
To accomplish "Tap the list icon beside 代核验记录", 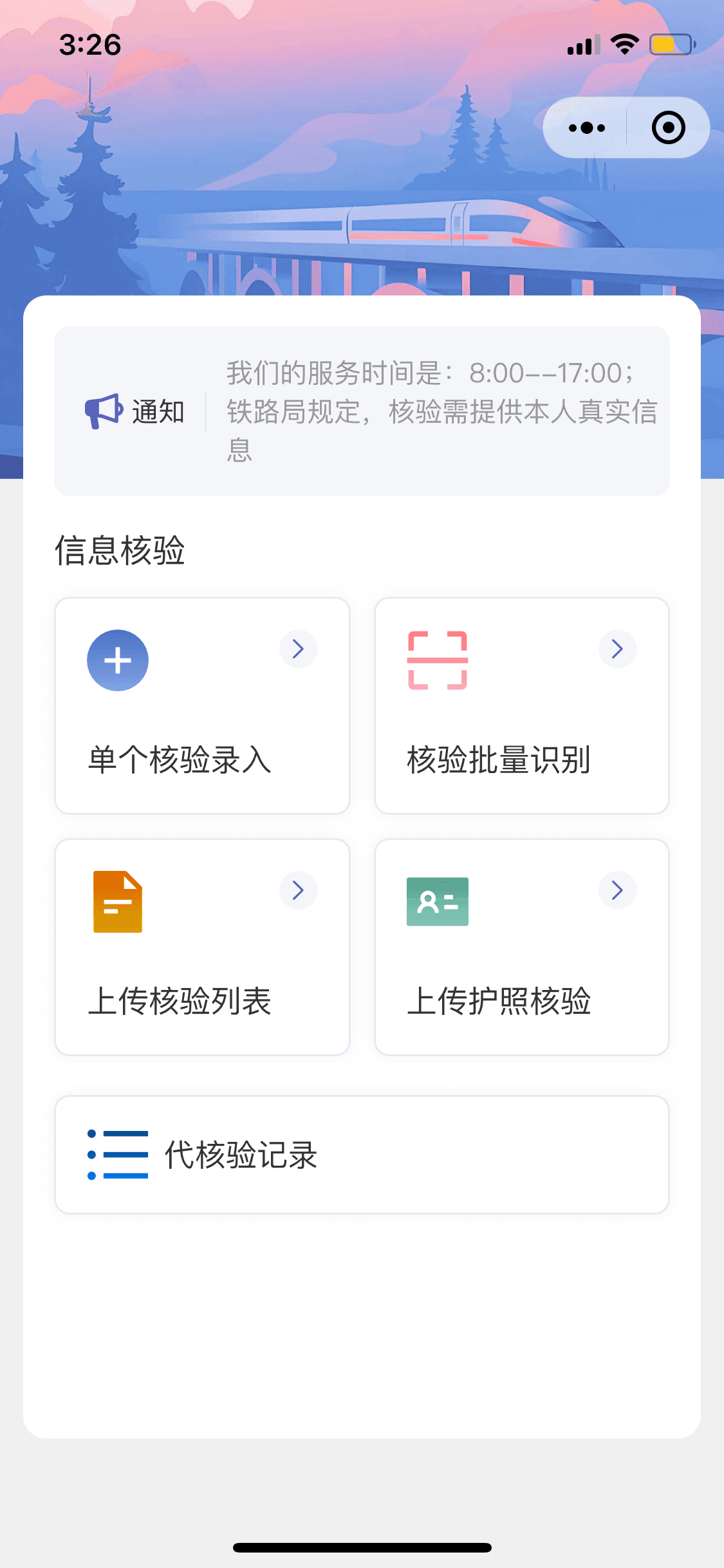I will coord(118,1154).
